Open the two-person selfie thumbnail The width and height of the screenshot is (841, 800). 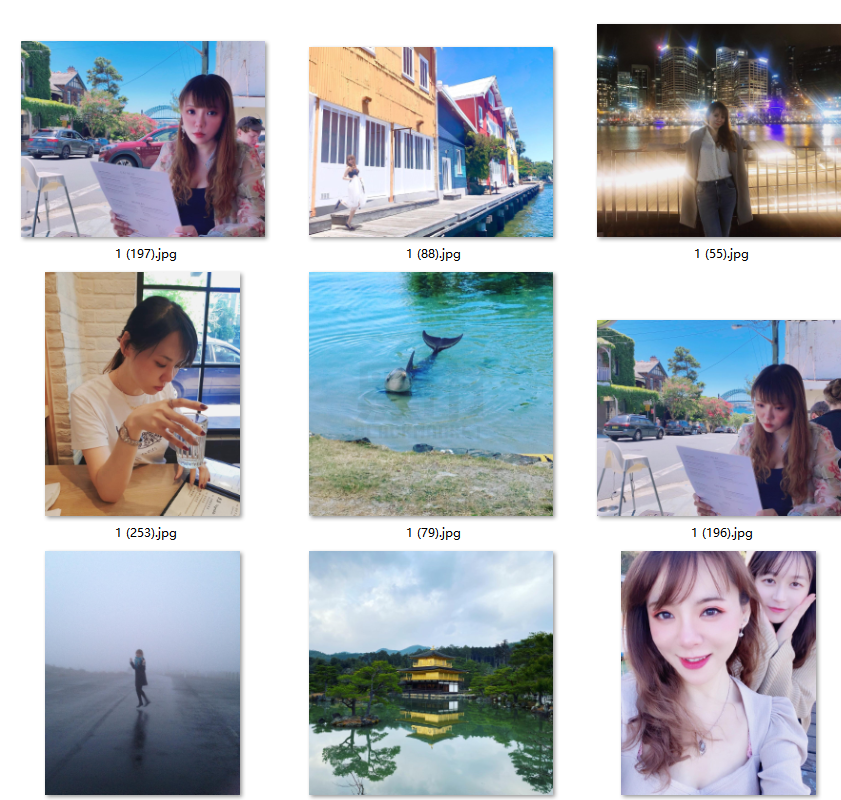tap(718, 672)
